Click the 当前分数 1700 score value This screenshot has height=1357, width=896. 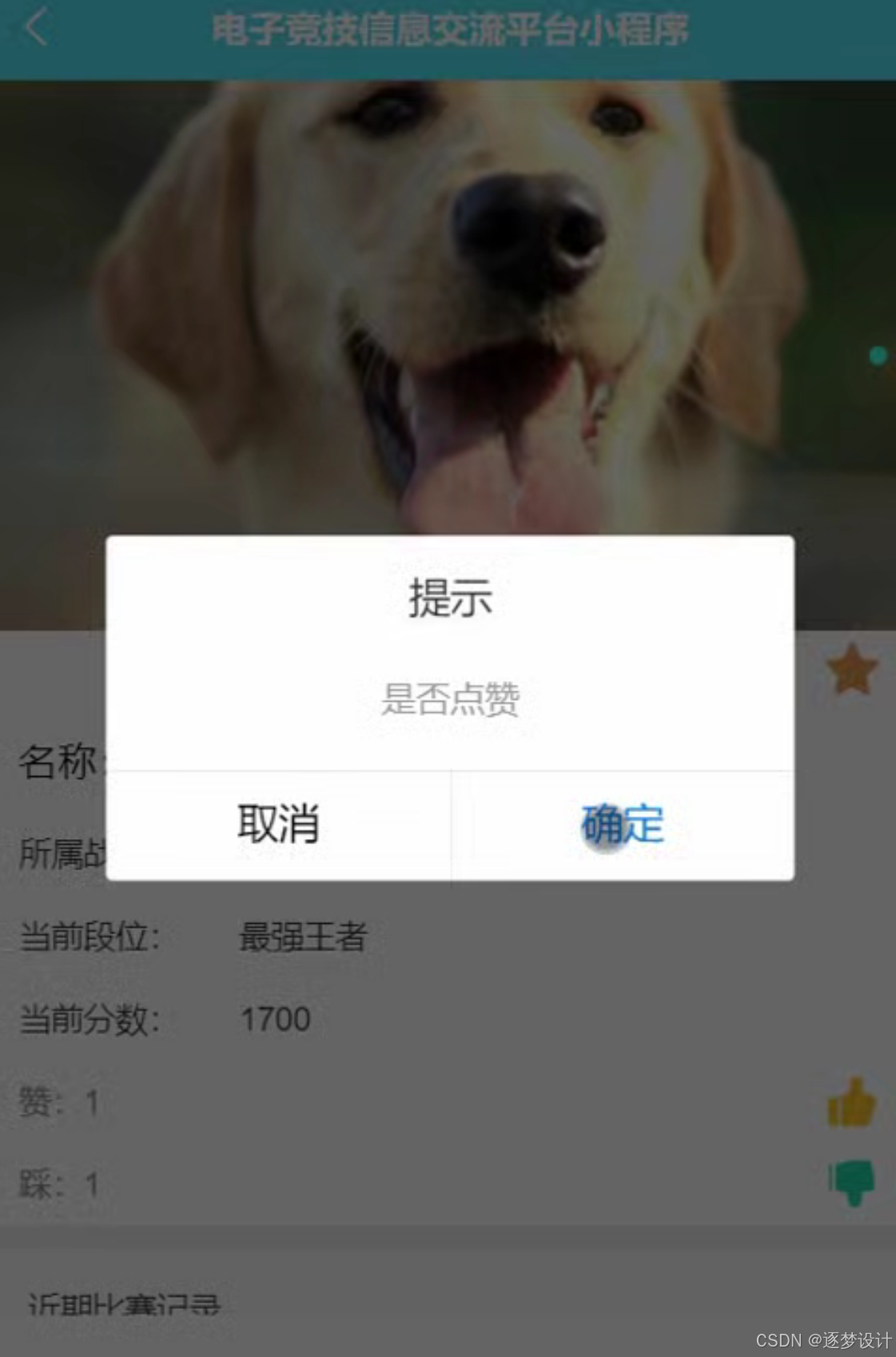tap(276, 1019)
